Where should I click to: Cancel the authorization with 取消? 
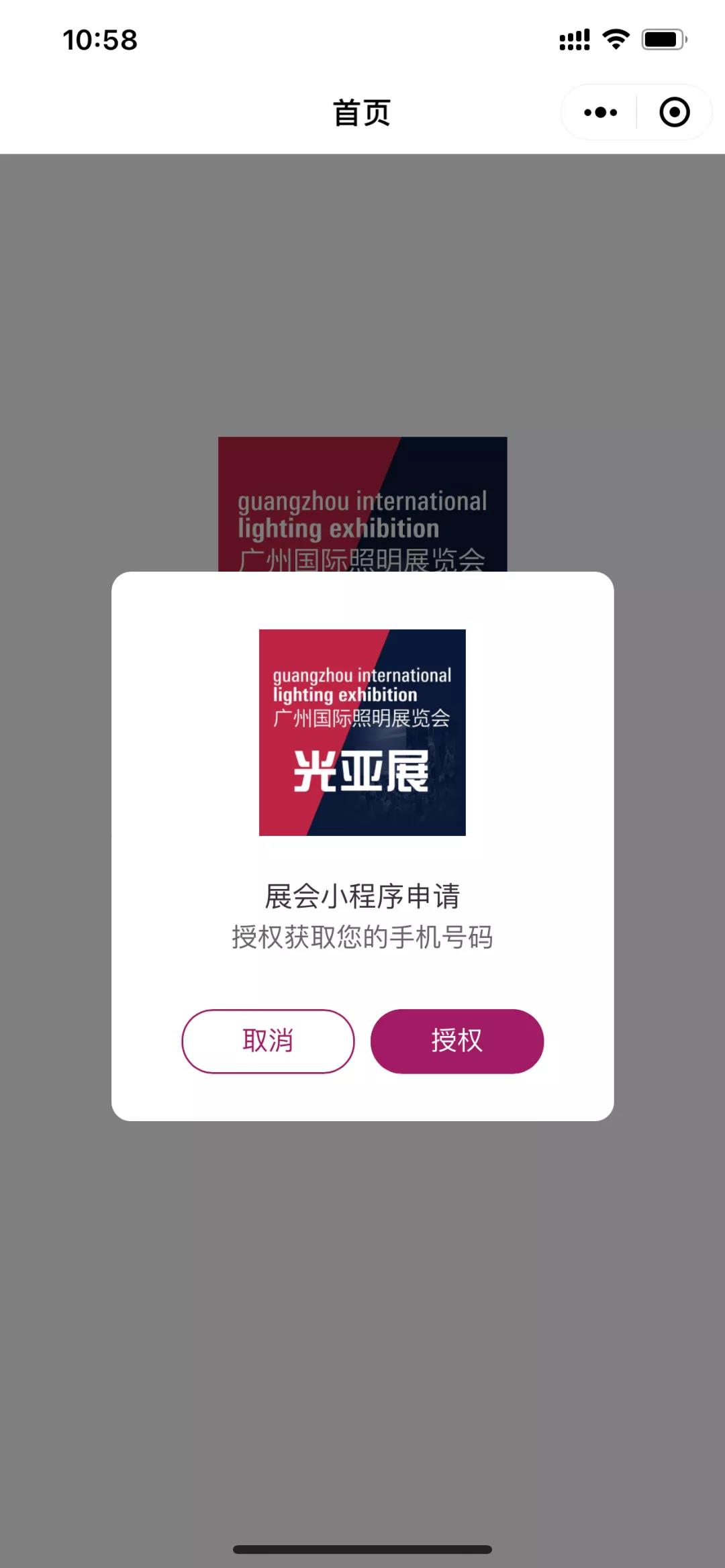268,1041
